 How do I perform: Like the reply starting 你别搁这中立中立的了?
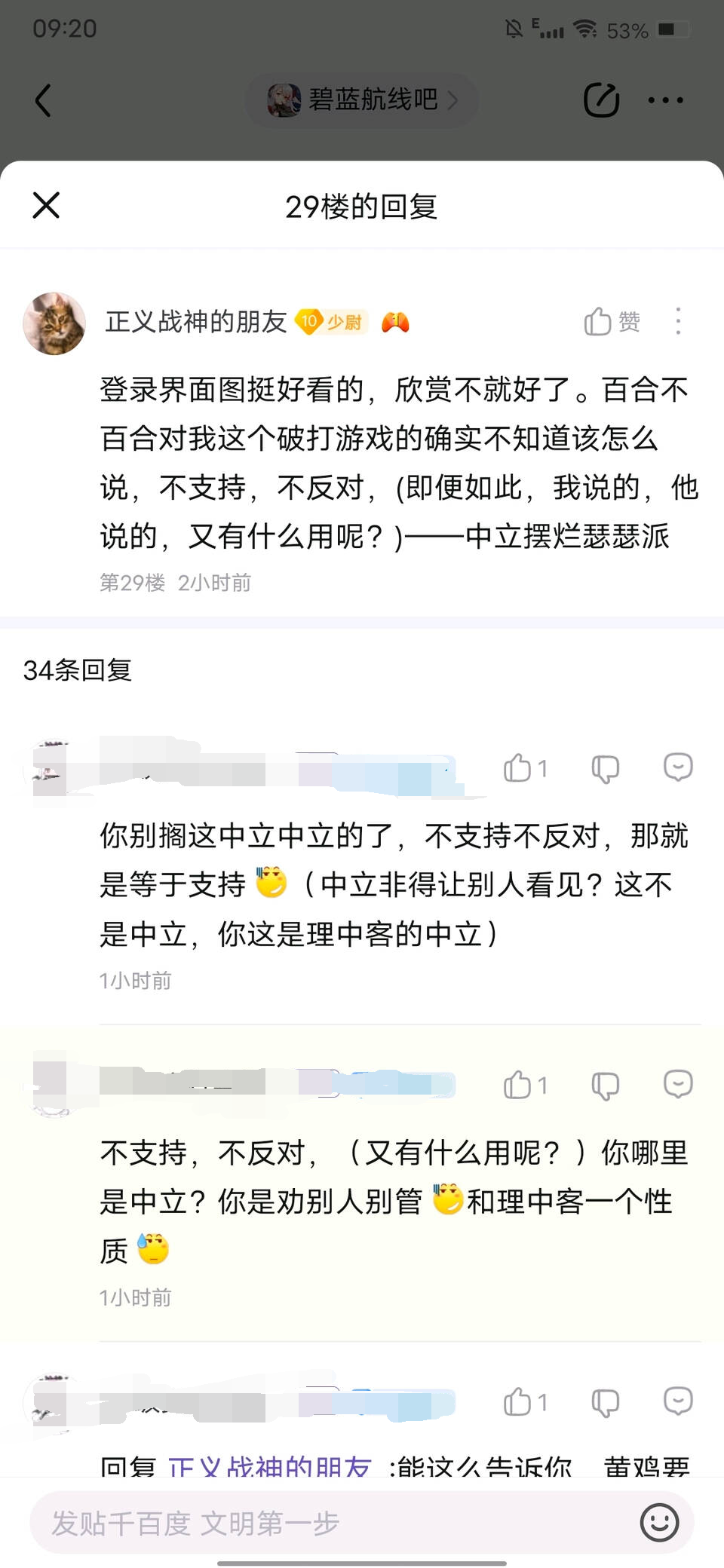tap(525, 768)
